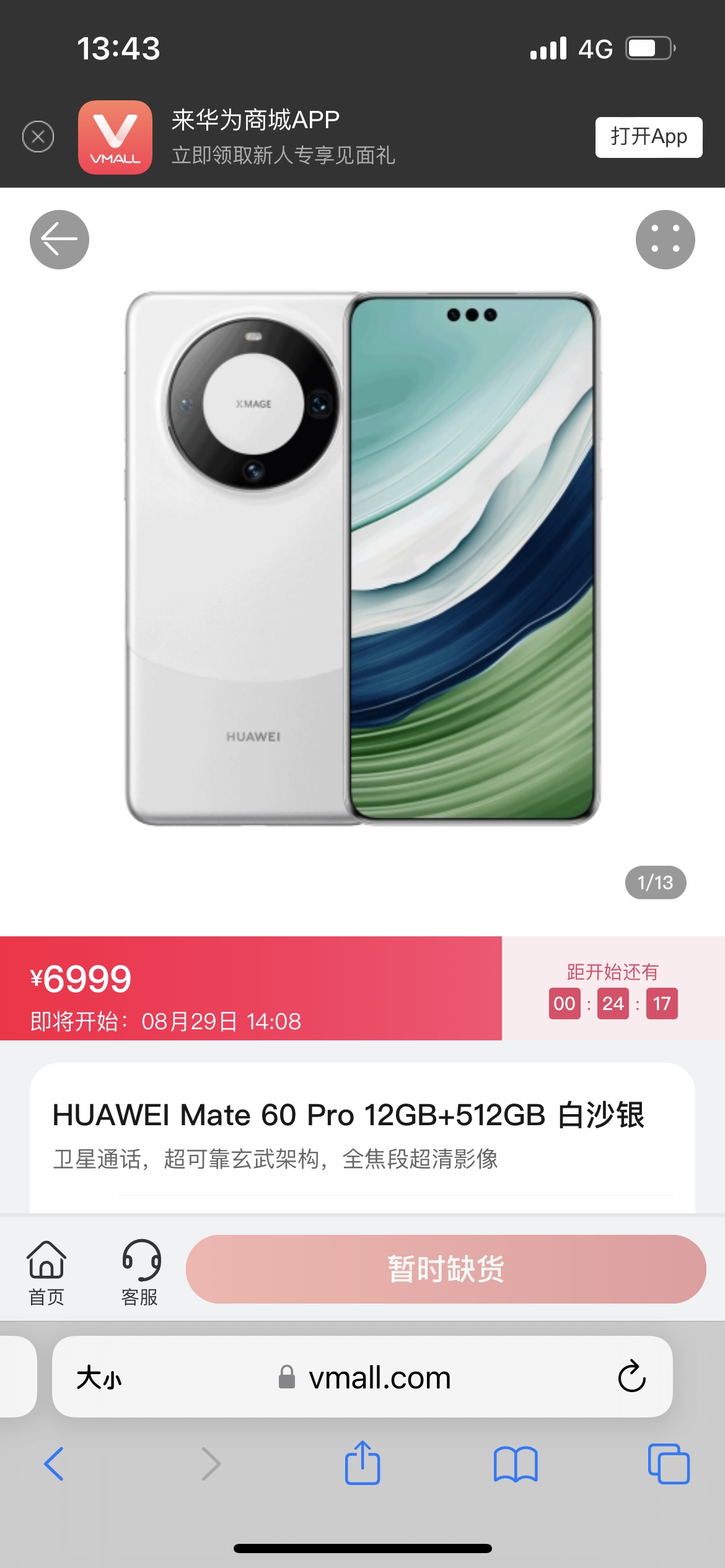Open Safari bookmarks
Image resolution: width=725 pixels, height=1568 pixels.
(515, 1464)
